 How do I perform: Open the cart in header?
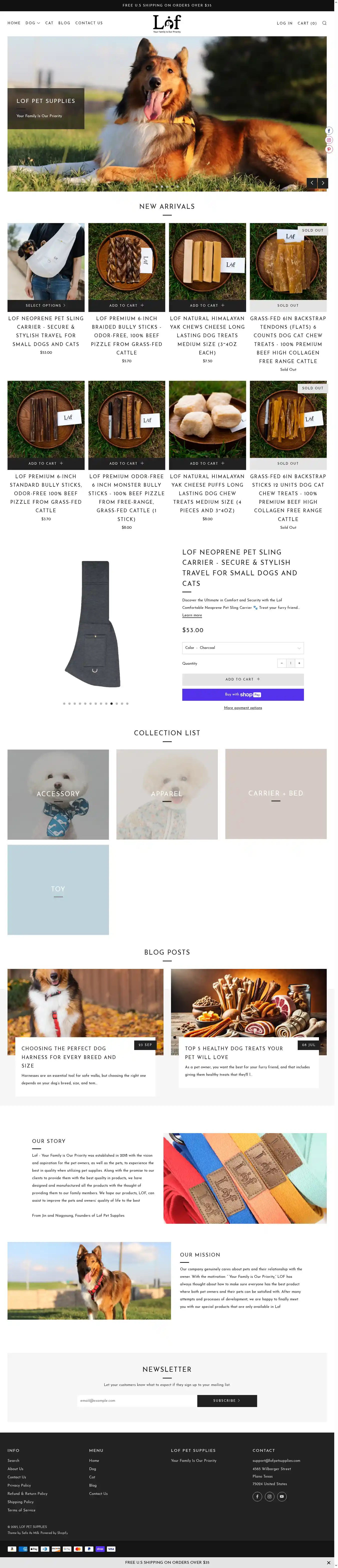click(307, 23)
